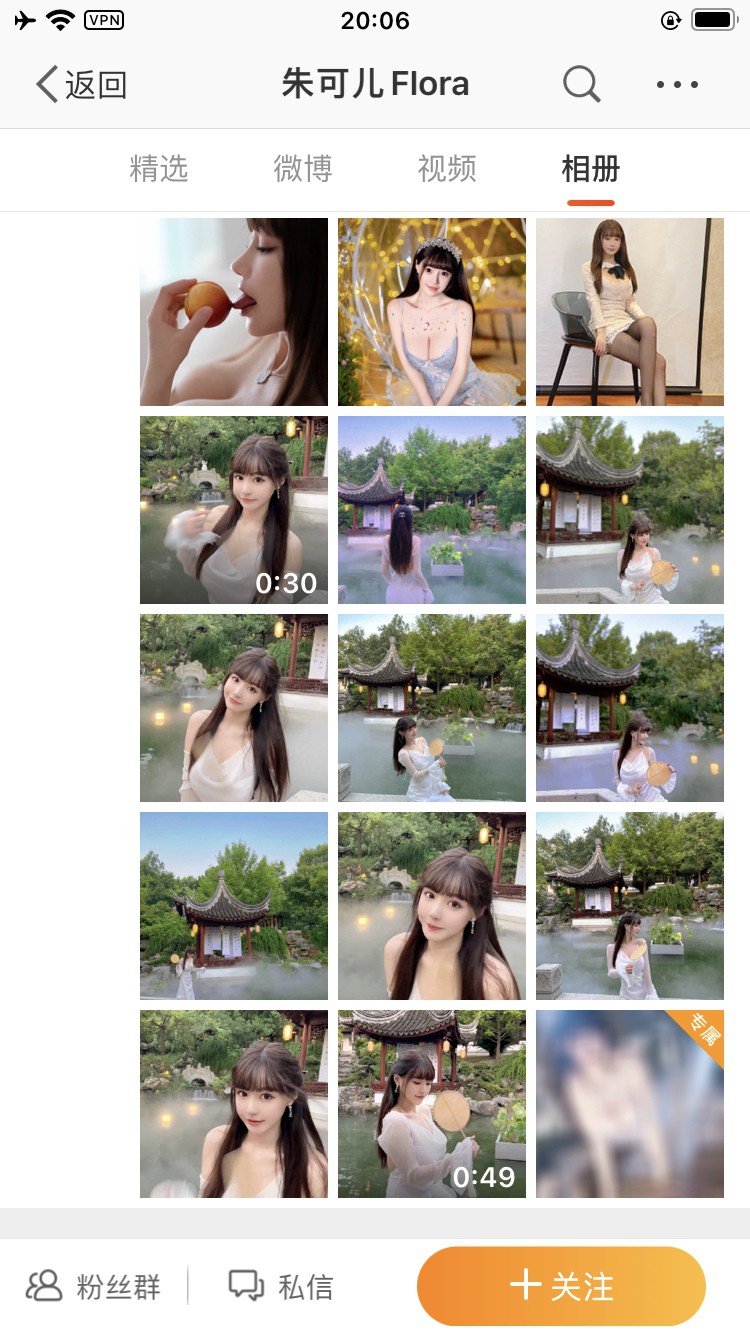Open the video thumbnail labeled 0:49
Image resolution: width=750 pixels, height=1334 pixels.
coord(431,1104)
